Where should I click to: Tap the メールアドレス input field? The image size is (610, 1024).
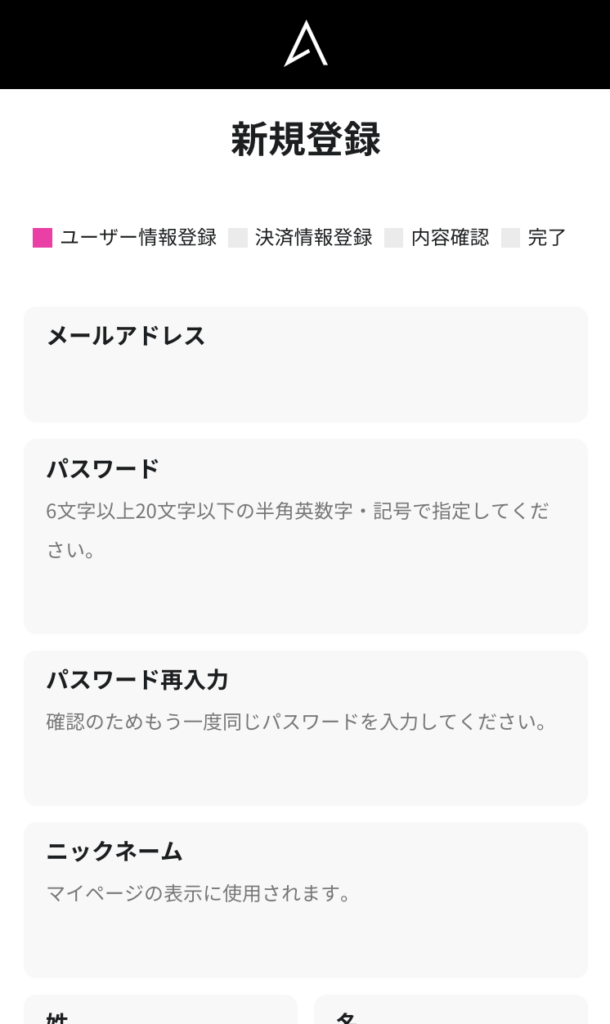tap(306, 364)
